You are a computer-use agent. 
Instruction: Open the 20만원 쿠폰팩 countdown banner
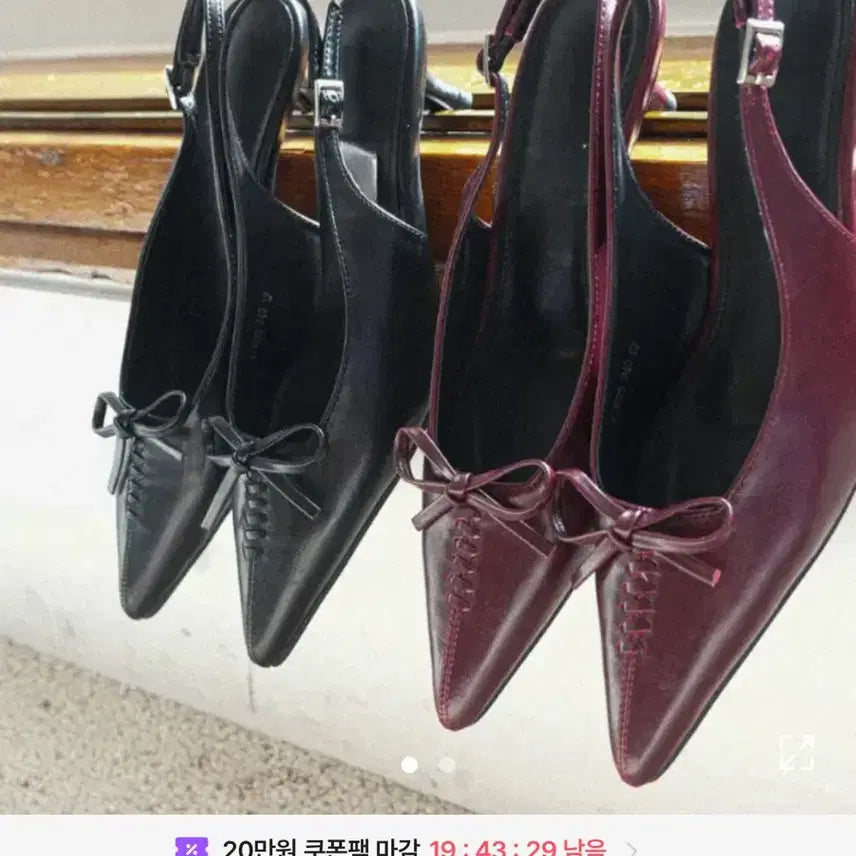[410, 846]
